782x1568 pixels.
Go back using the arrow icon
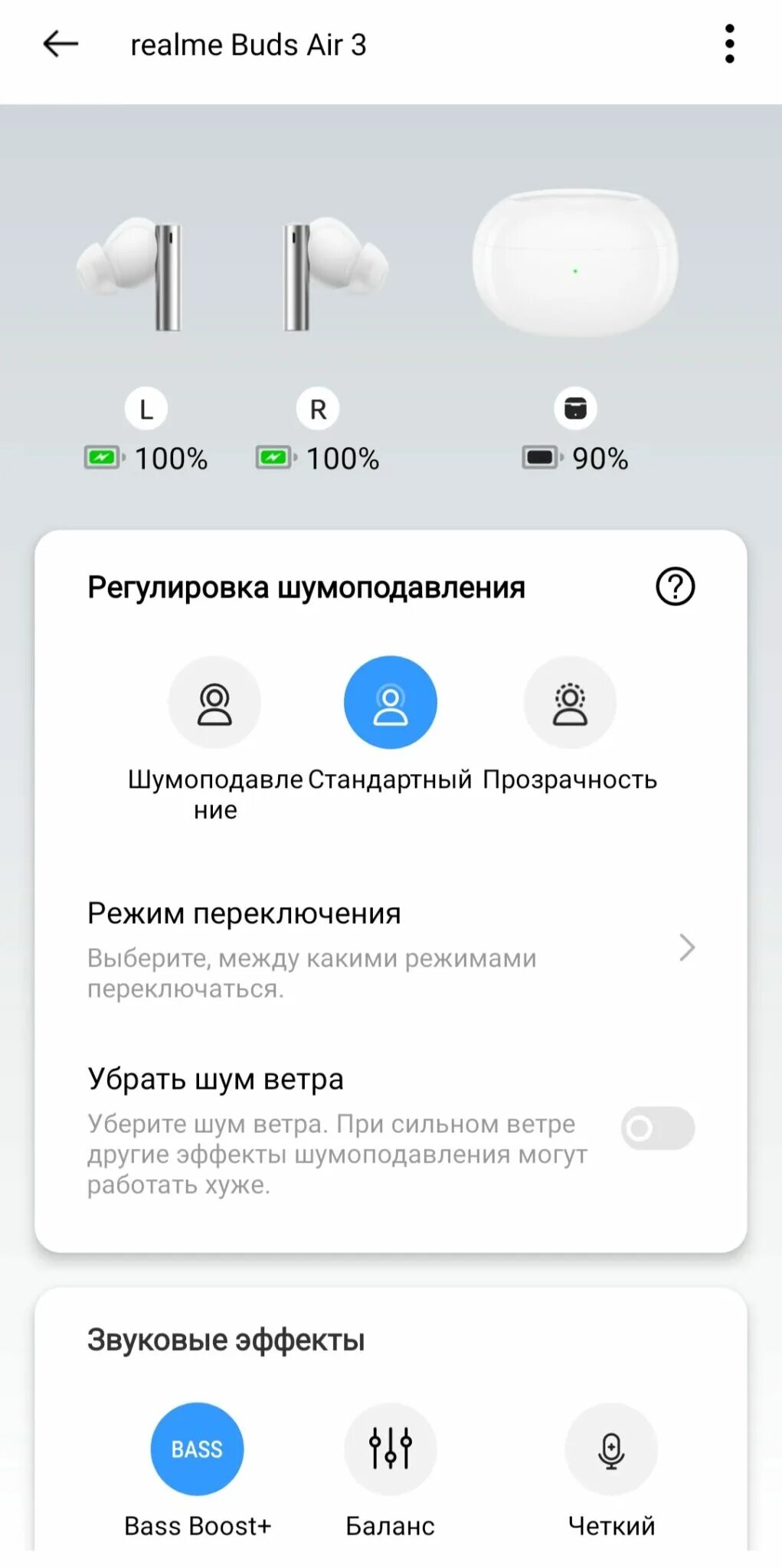point(61,44)
